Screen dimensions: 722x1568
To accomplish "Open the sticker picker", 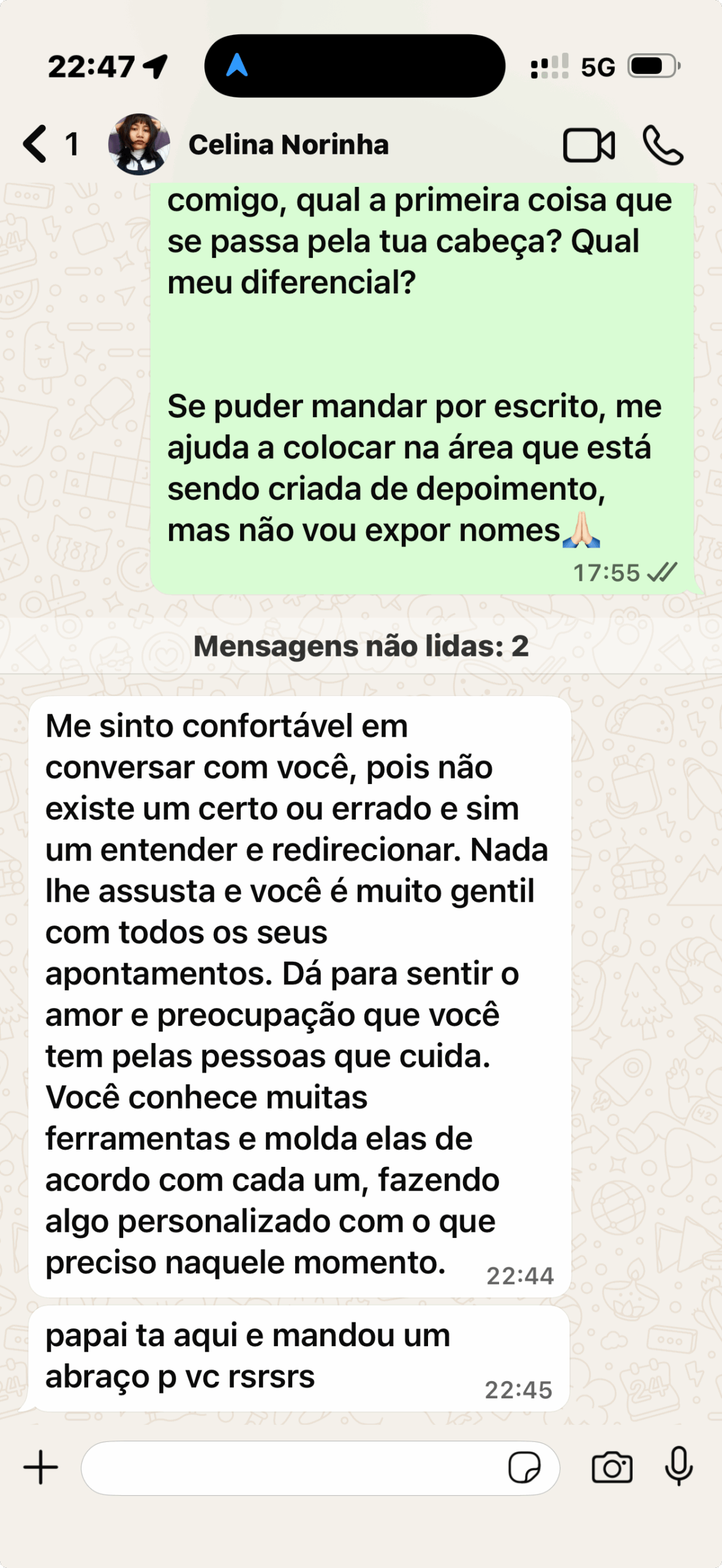I will pos(524,1468).
